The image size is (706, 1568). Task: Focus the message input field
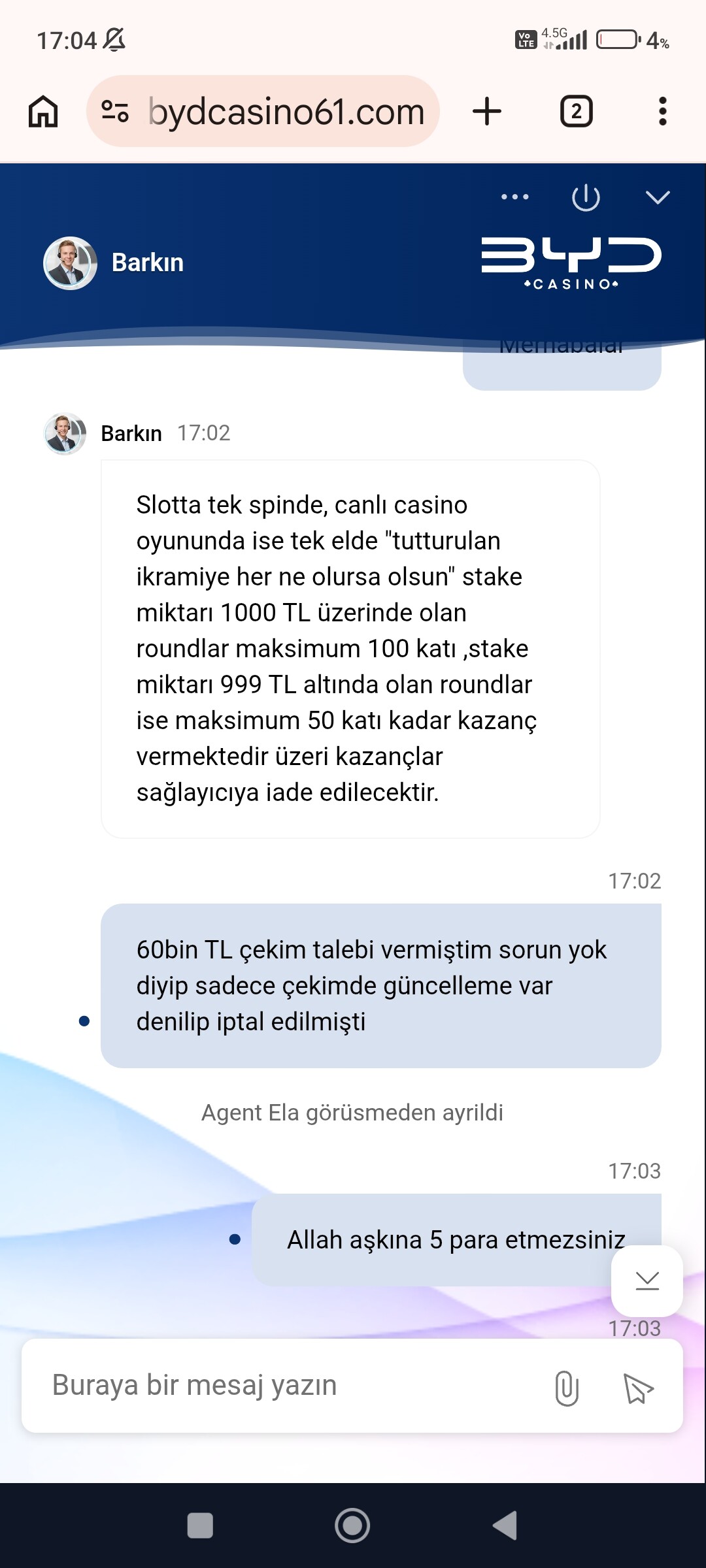pyautogui.click(x=288, y=1385)
